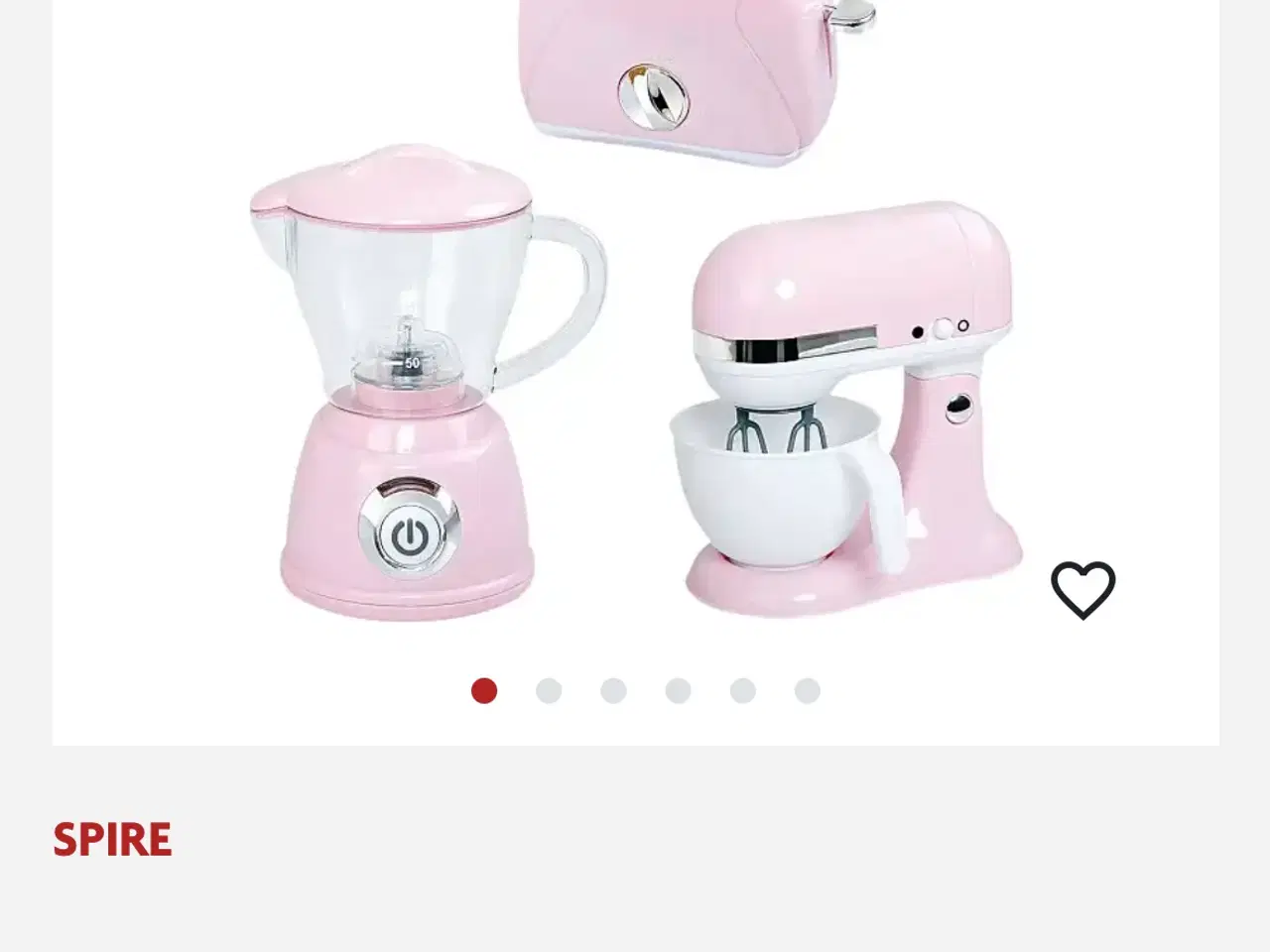Go to the fifth carousel dot
This screenshot has height=952, width=1270.
(742, 691)
